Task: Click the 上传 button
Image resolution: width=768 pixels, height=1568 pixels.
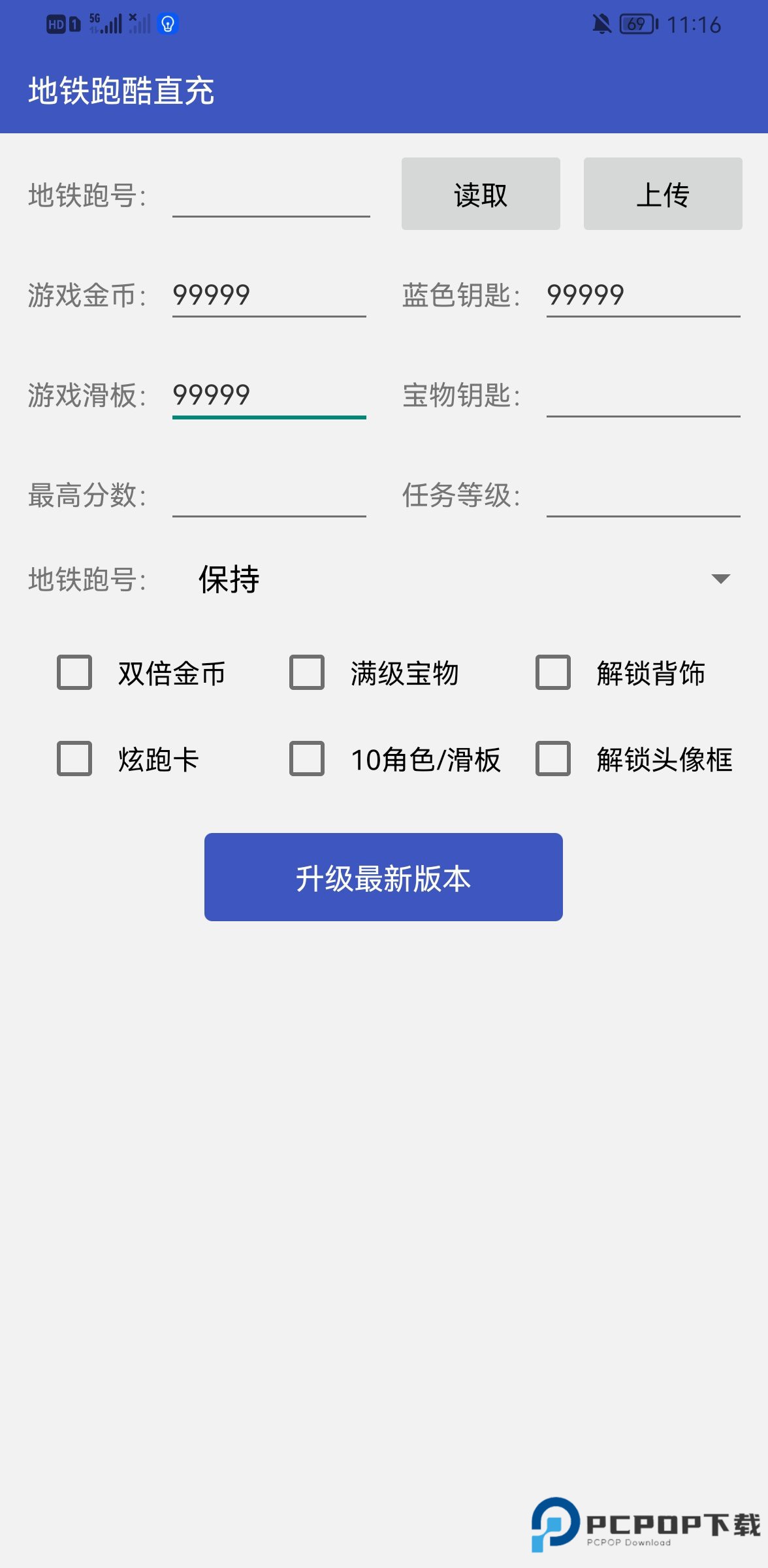Action: (x=662, y=193)
